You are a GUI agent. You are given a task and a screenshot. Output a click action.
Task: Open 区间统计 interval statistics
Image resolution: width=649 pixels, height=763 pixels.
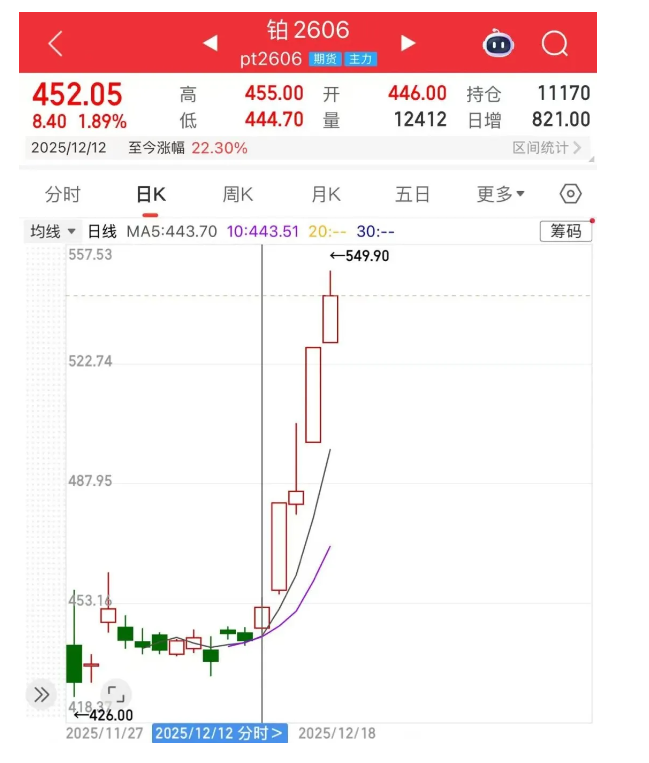[x=546, y=148]
